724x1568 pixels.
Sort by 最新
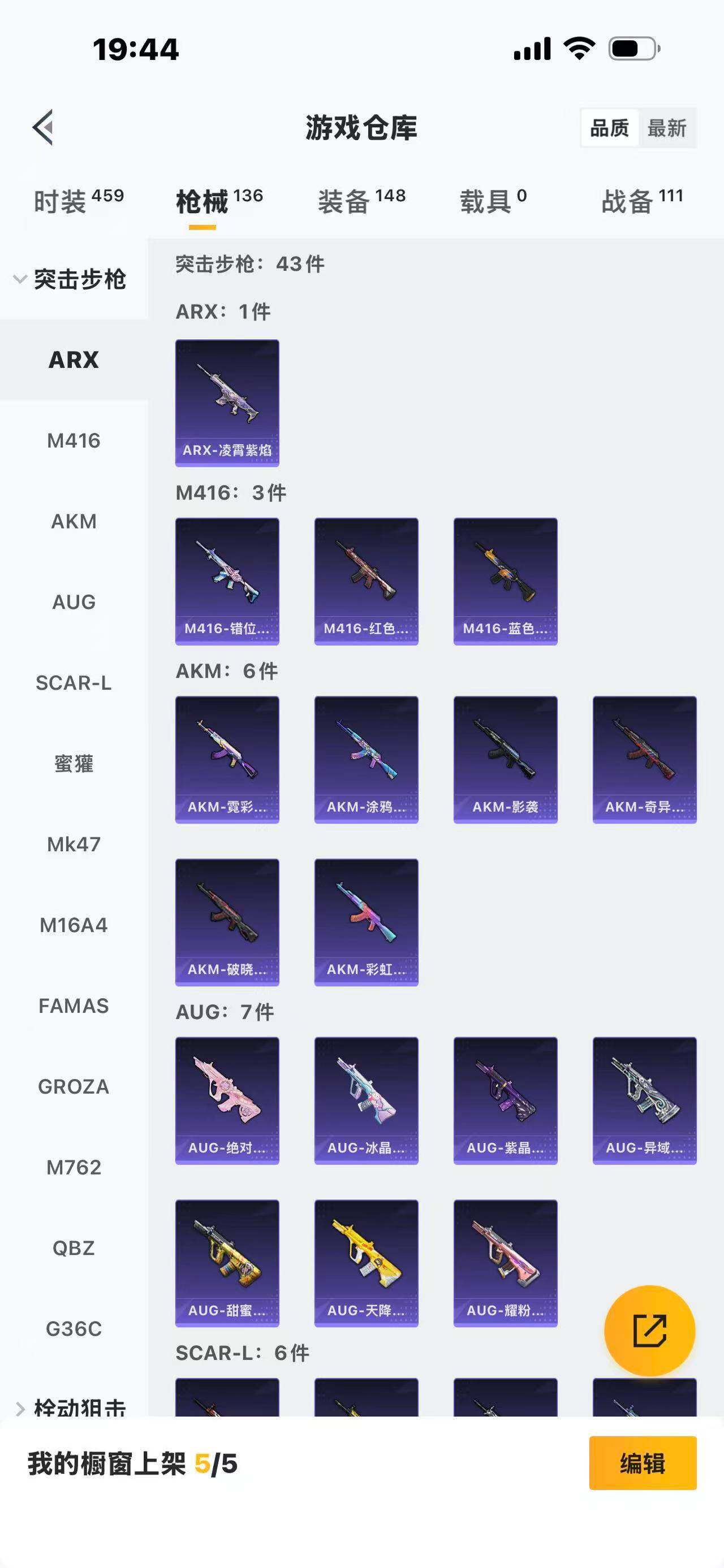[x=666, y=128]
